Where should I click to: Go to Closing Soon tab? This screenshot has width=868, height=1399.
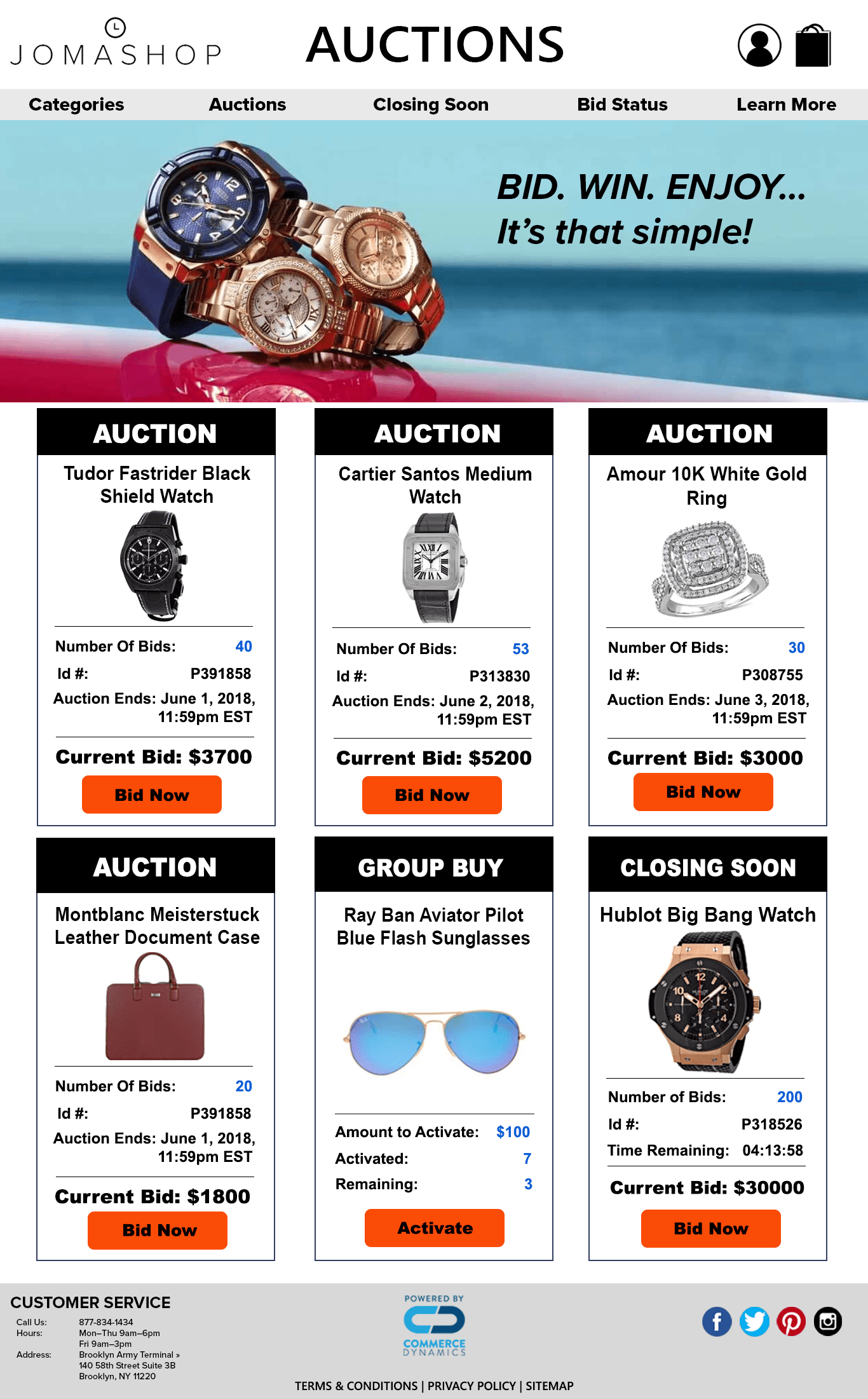[x=430, y=104]
